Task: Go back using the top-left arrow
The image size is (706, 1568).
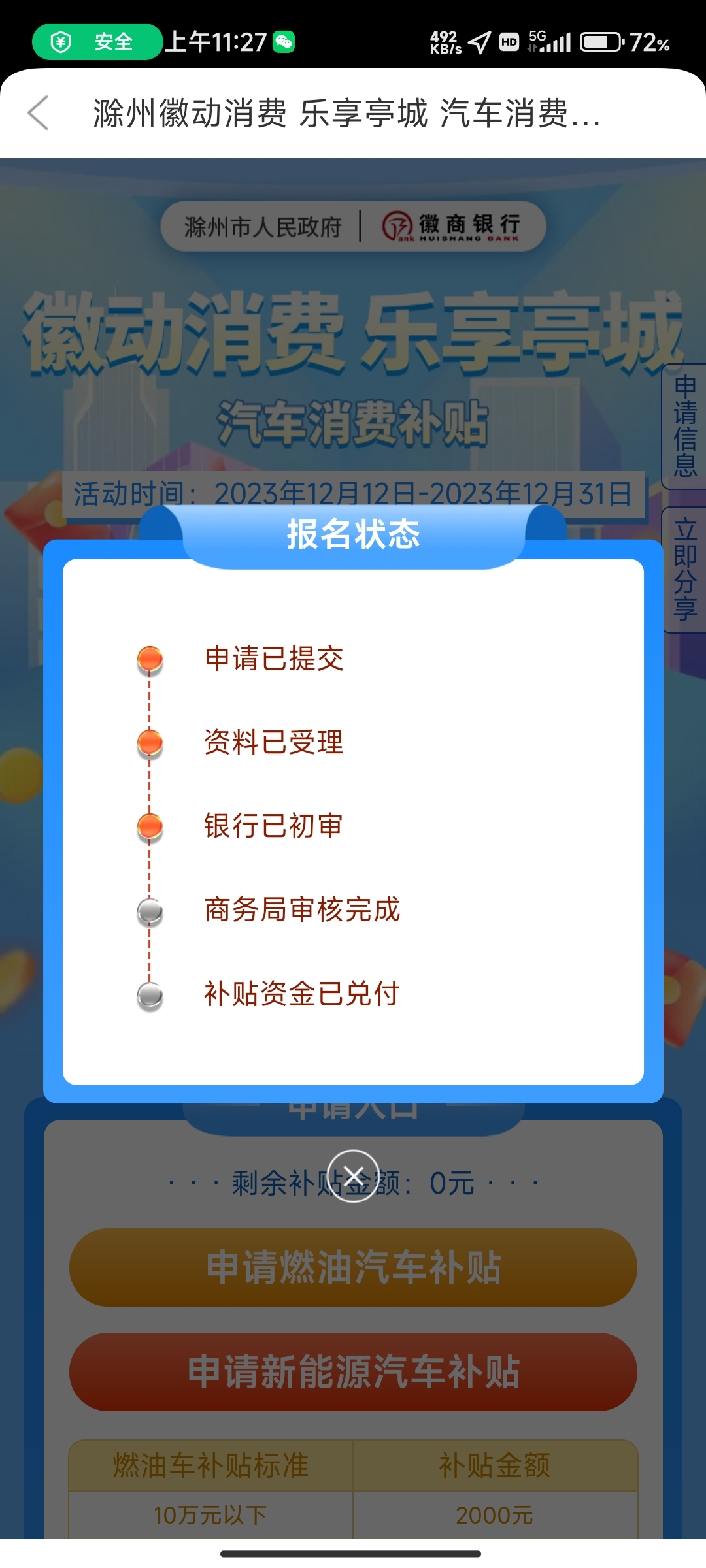Action: click(38, 113)
